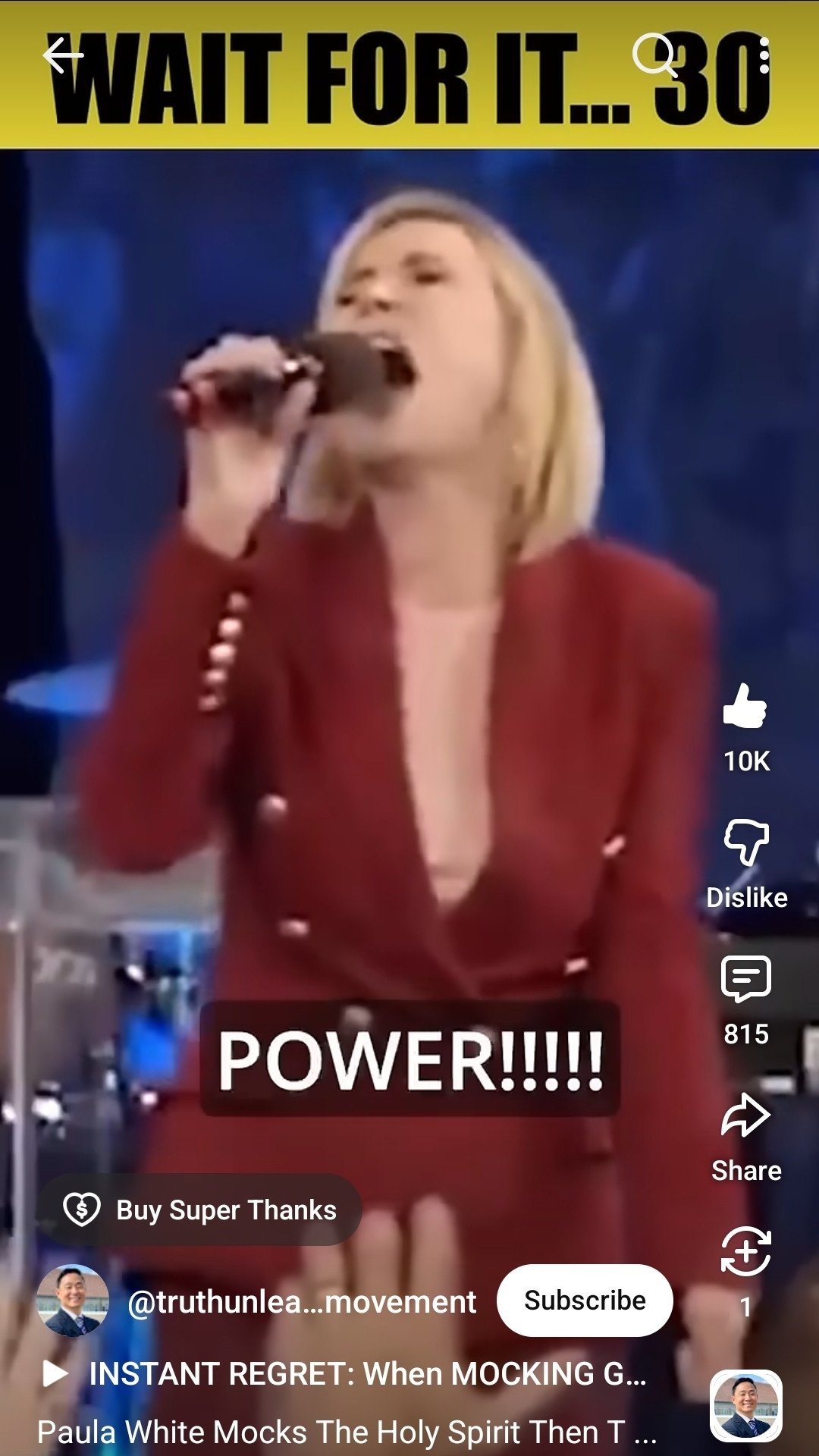This screenshot has height=1456, width=819.
Task: Go back using the top-left arrow
Action: click(x=62, y=57)
